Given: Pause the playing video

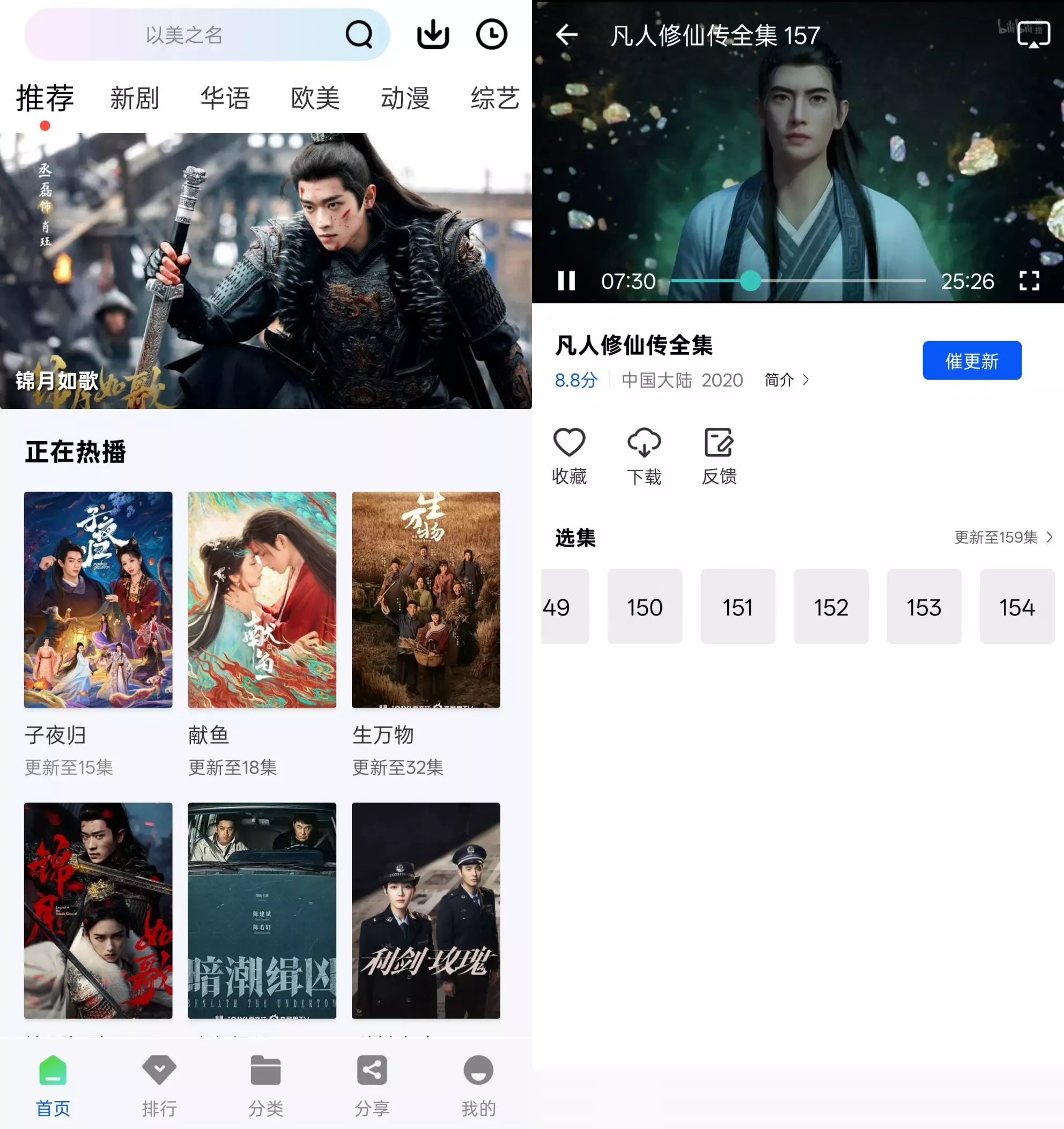Looking at the screenshot, I should pyautogui.click(x=566, y=280).
